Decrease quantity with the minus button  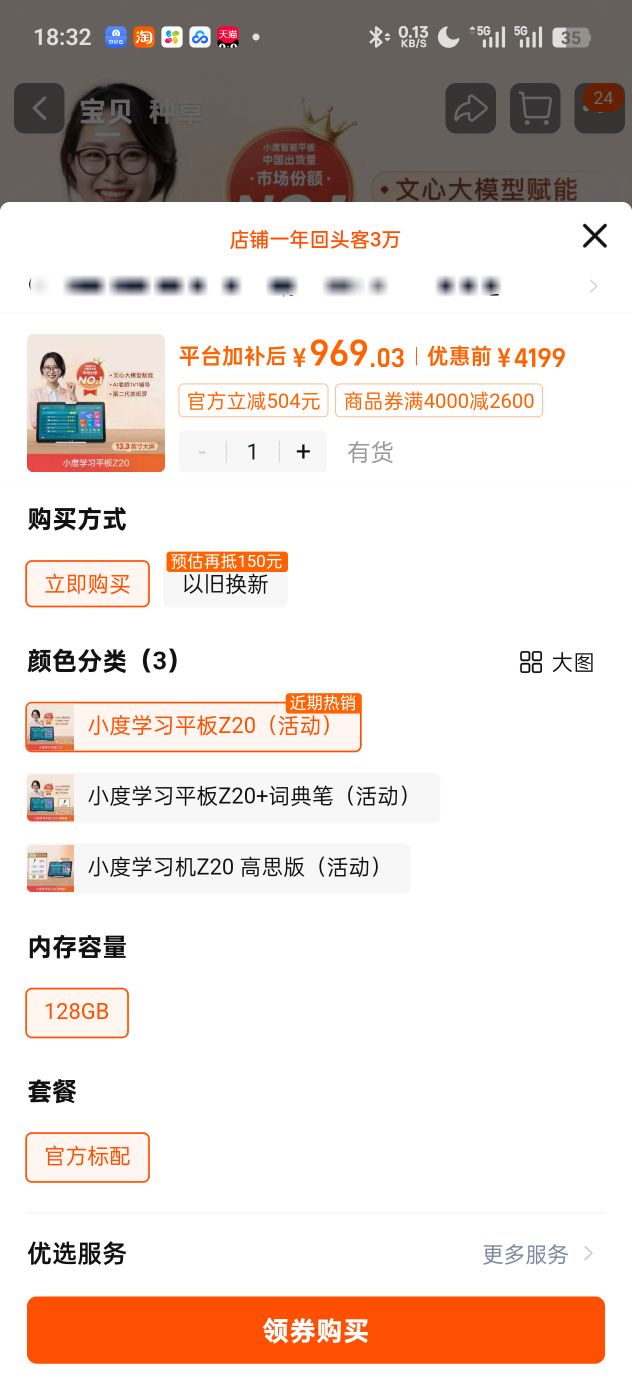(203, 452)
